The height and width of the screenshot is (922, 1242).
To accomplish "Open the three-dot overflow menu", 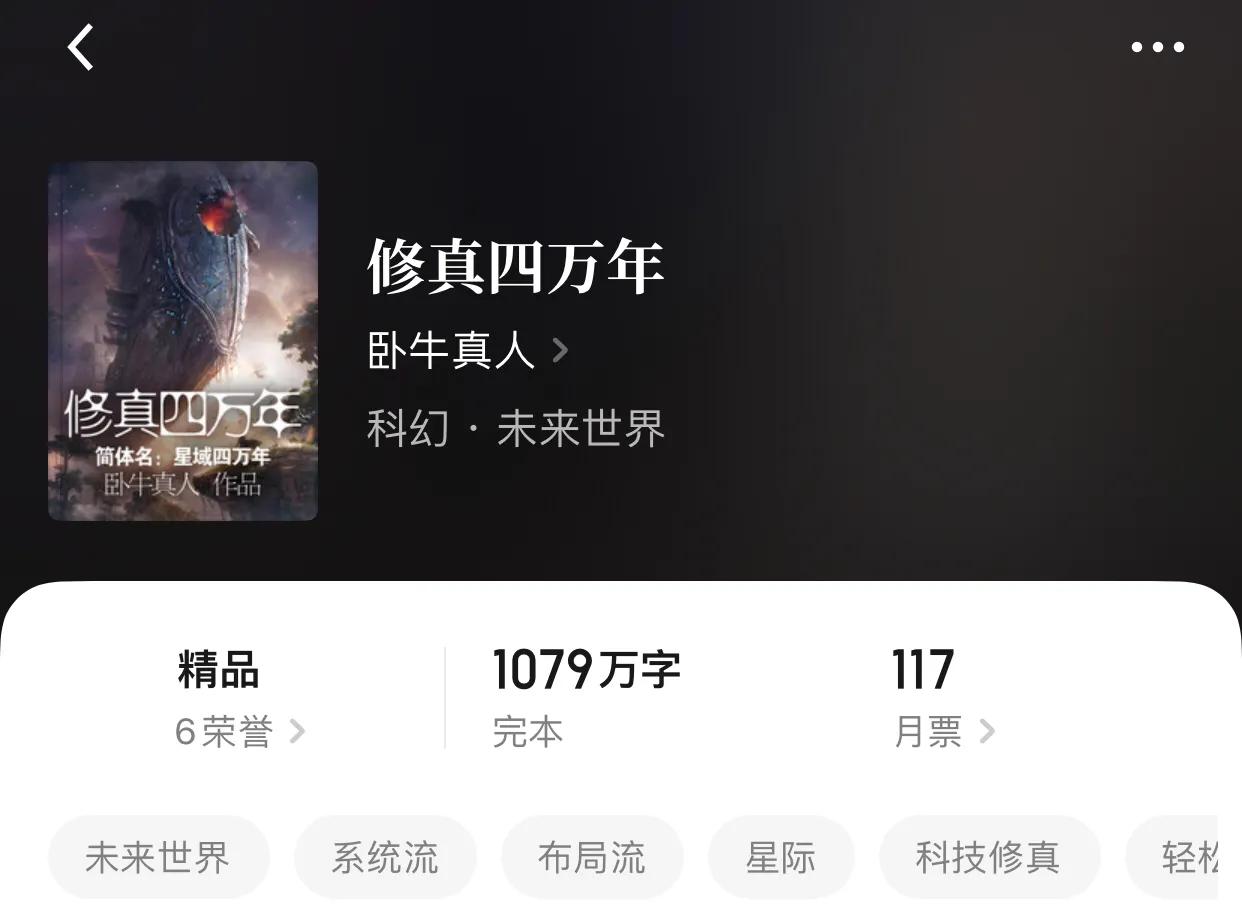I will coord(1157,47).
